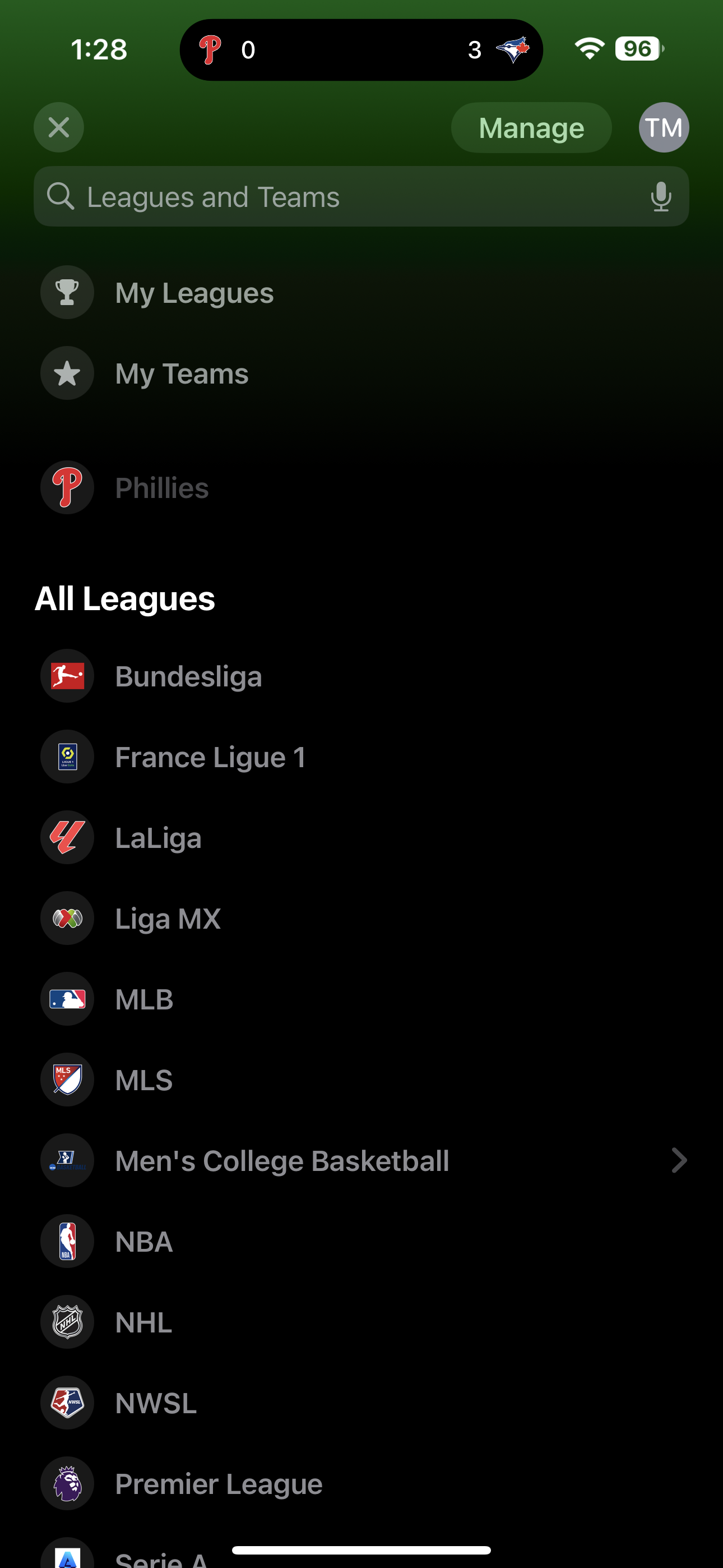Viewport: 723px width, 1568px height.
Task: Expand Men's College Basketball
Action: coord(361,1160)
